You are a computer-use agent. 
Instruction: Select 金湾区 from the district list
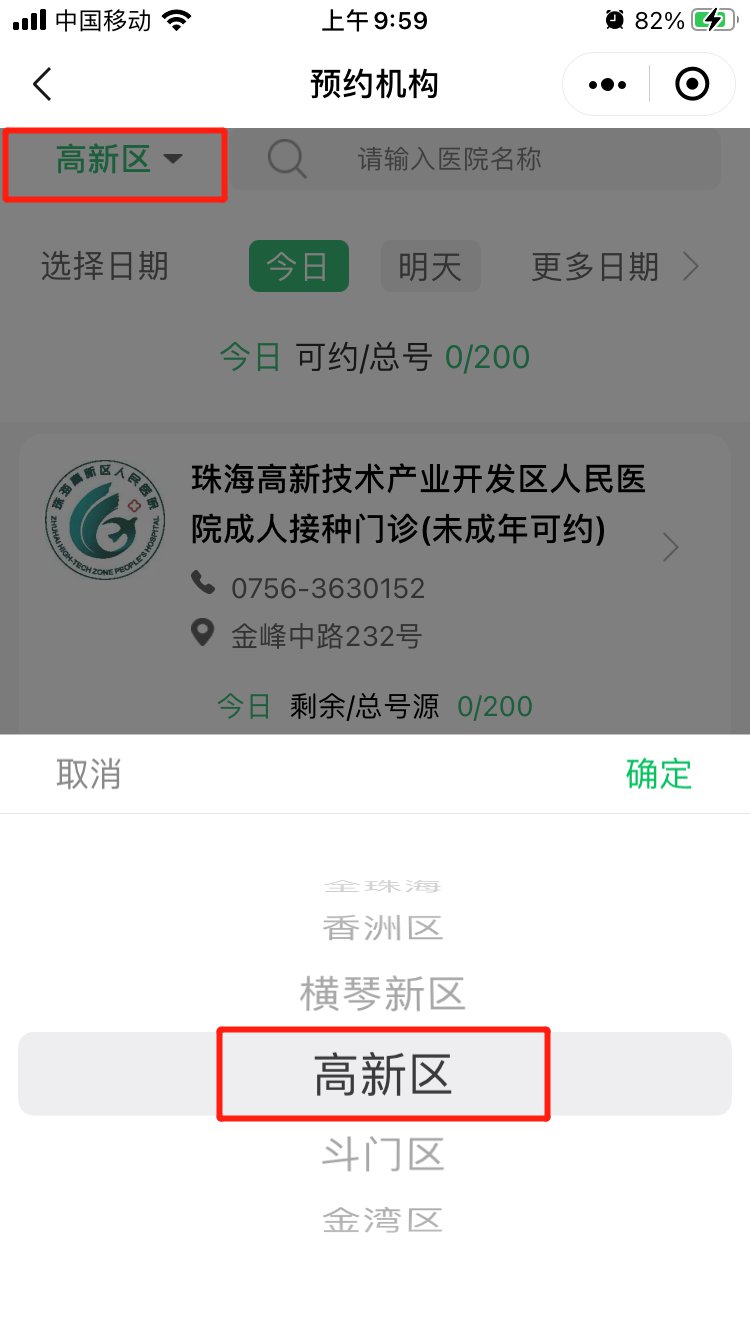[382, 1220]
